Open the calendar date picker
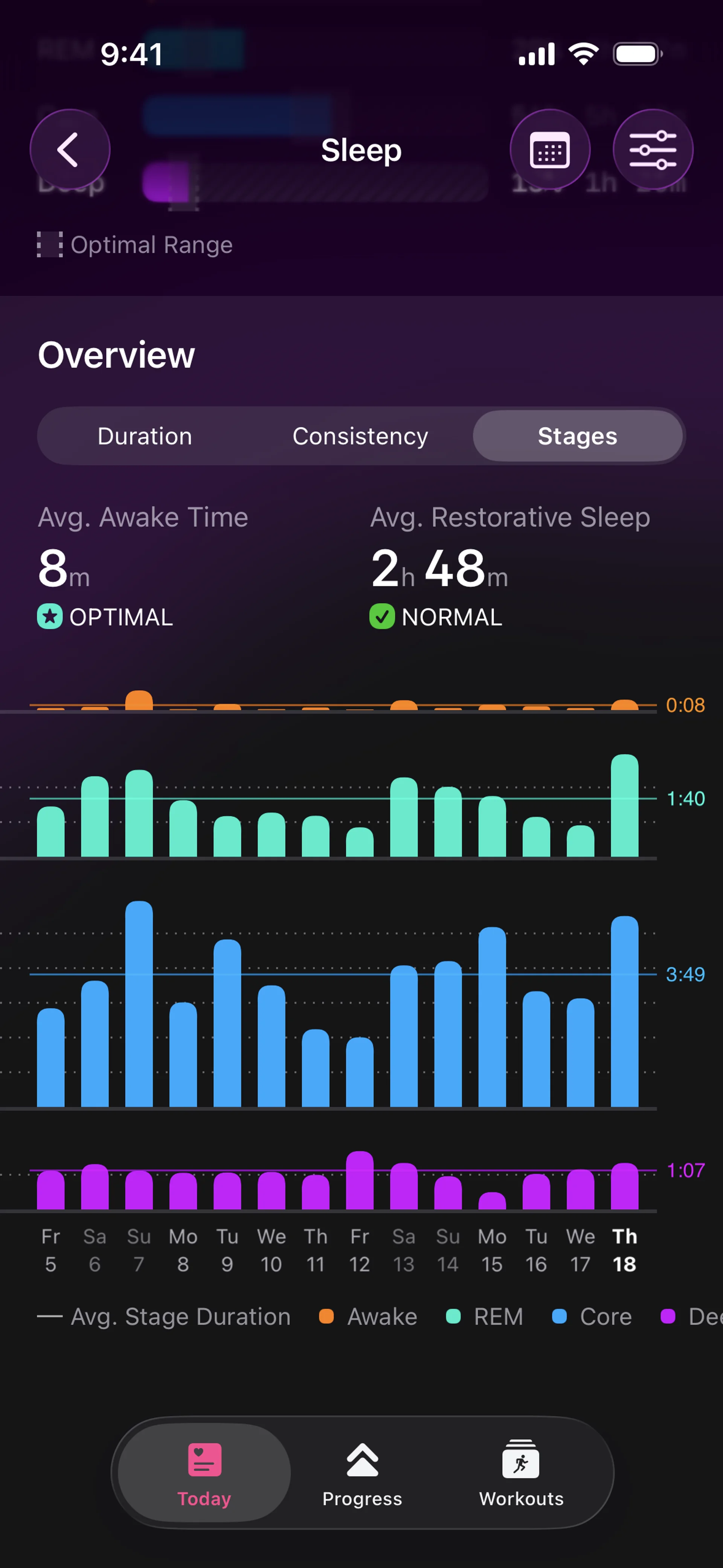 click(x=549, y=149)
